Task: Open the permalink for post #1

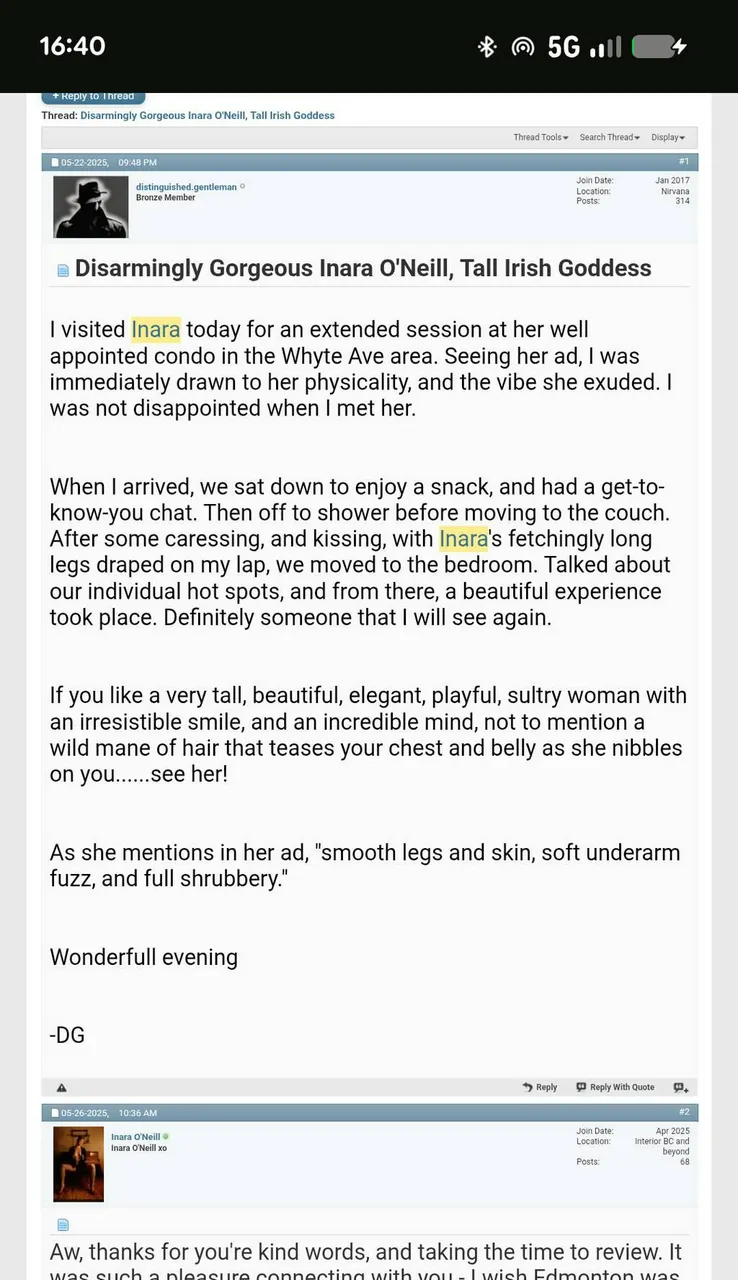Action: [684, 162]
